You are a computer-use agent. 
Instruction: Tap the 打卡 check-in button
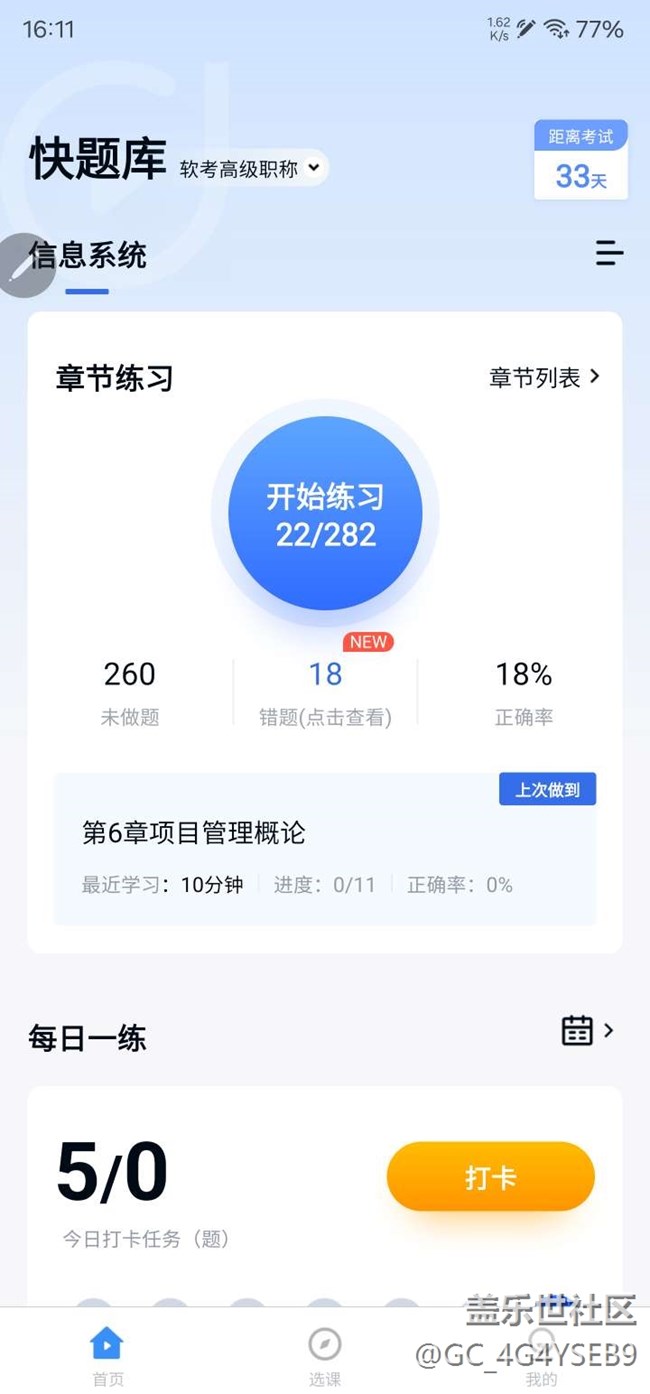[x=490, y=1177]
